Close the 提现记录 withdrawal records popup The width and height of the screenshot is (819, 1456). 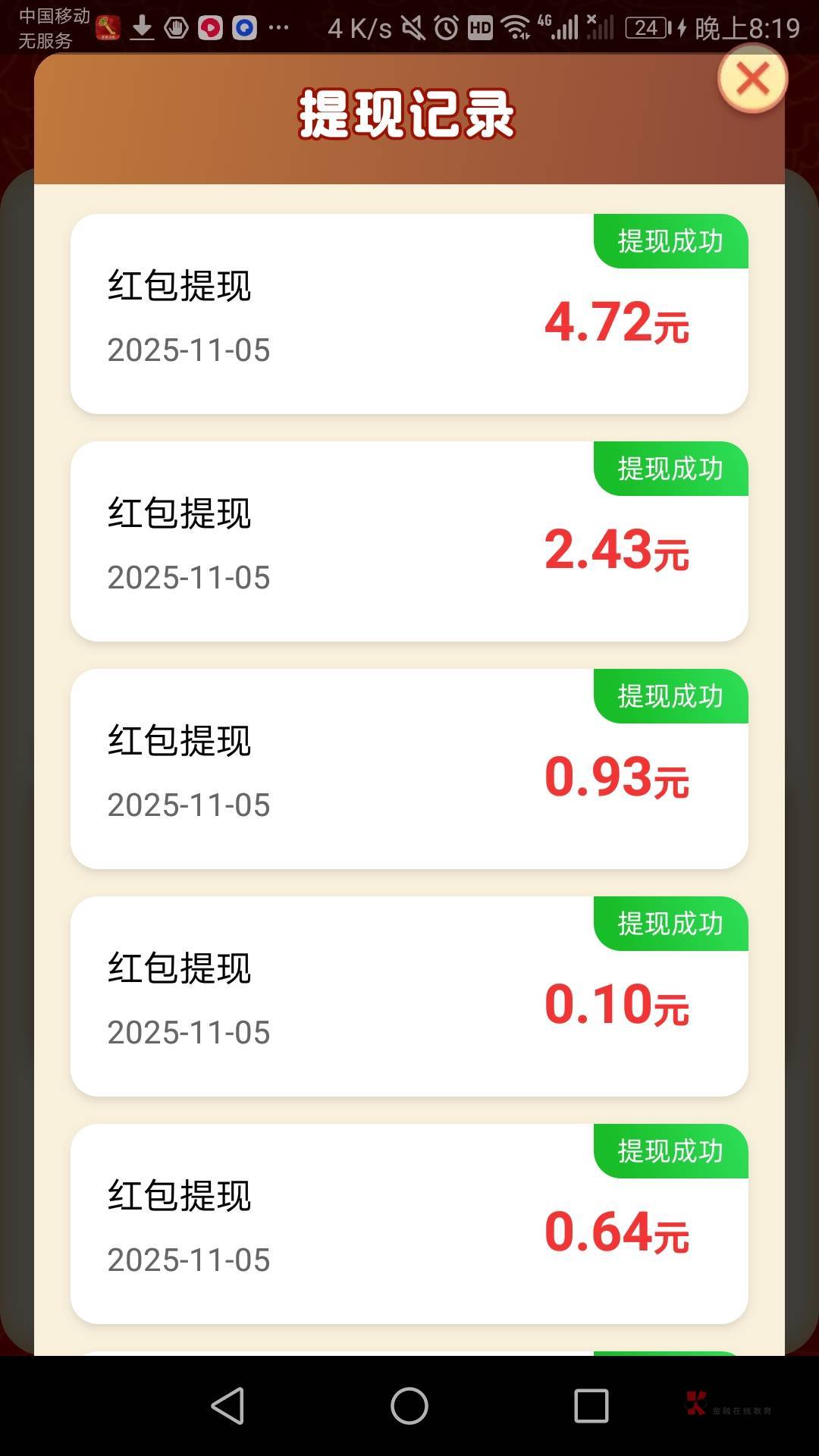[x=752, y=79]
